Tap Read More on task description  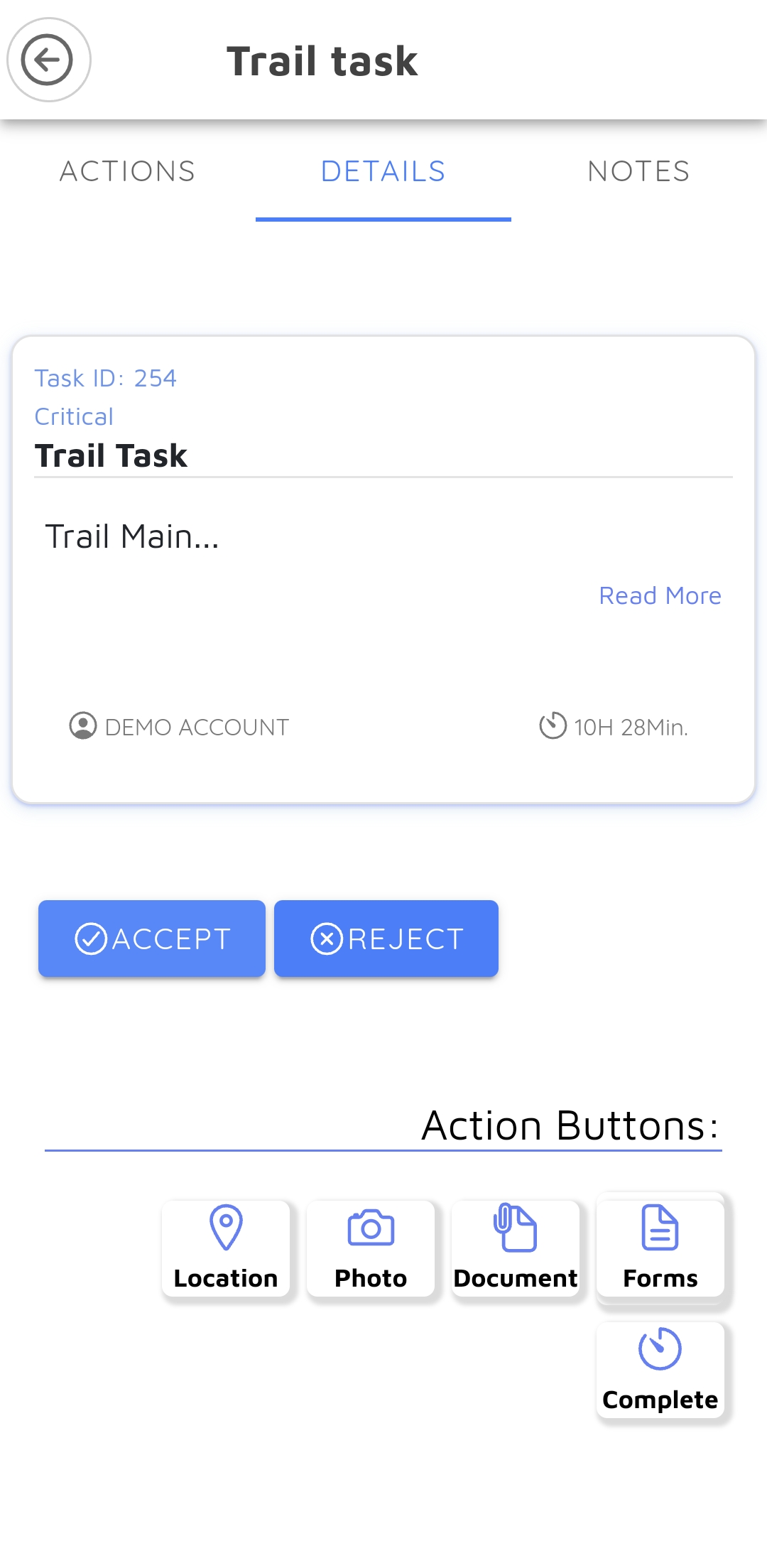(x=660, y=595)
